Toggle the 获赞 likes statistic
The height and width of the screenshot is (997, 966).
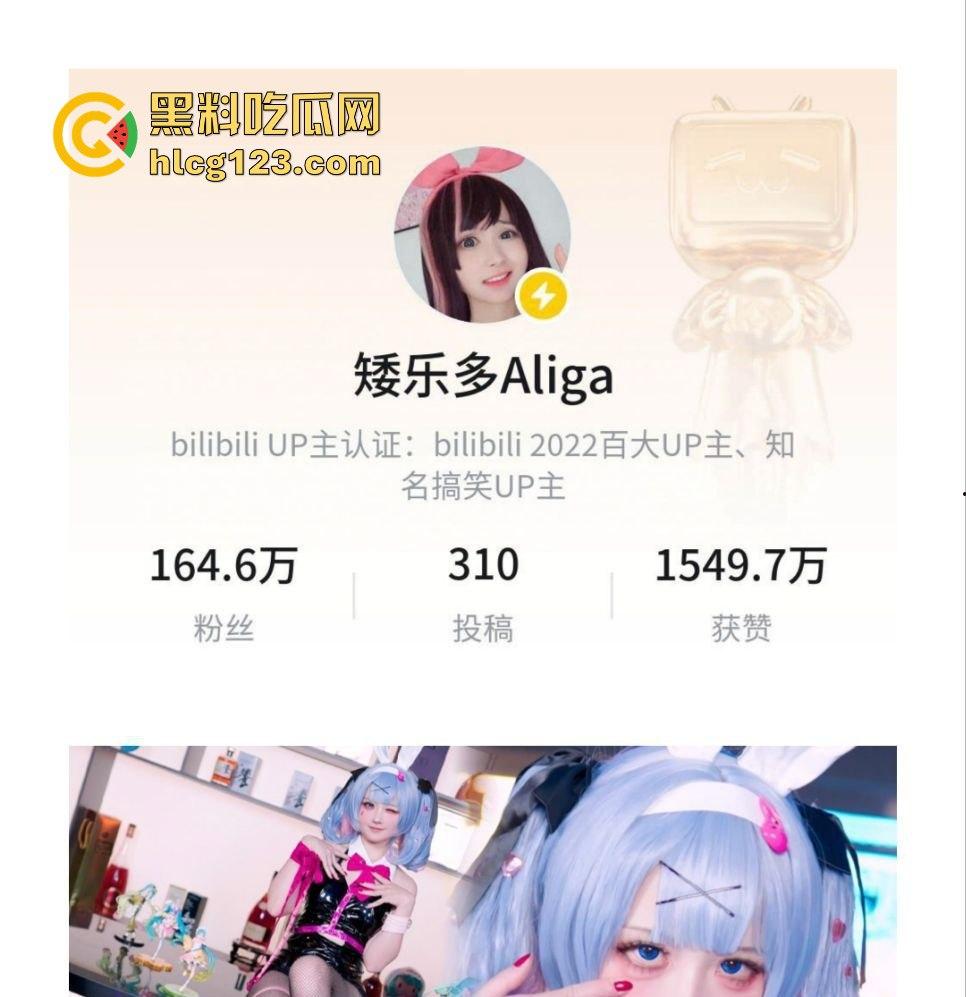[x=740, y=628]
